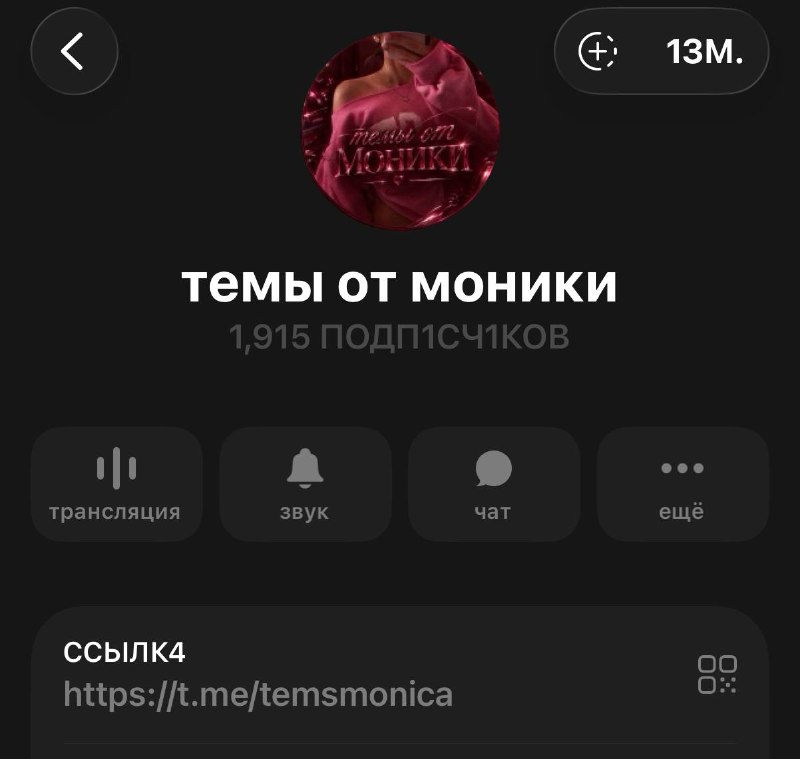This screenshot has width=800, height=759.
Task: Open the t.me/temsmonica channel link
Action: [258, 694]
